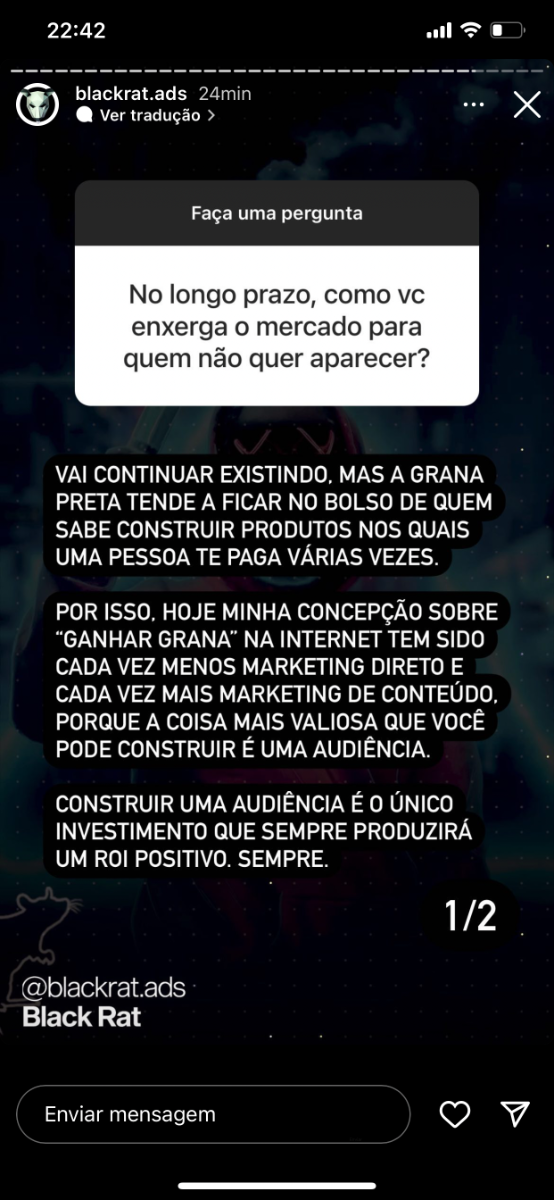Like this story with the heart
The image size is (554, 1200).
tap(455, 1114)
